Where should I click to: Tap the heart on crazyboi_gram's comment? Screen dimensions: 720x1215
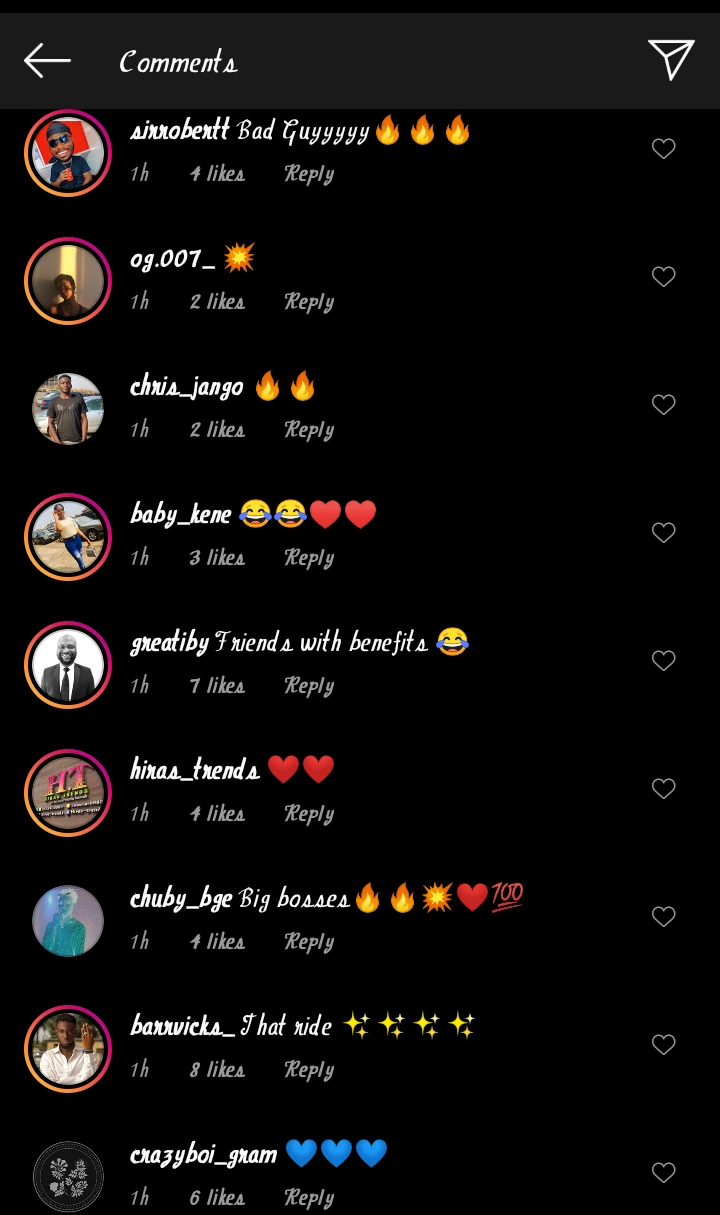[664, 1173]
